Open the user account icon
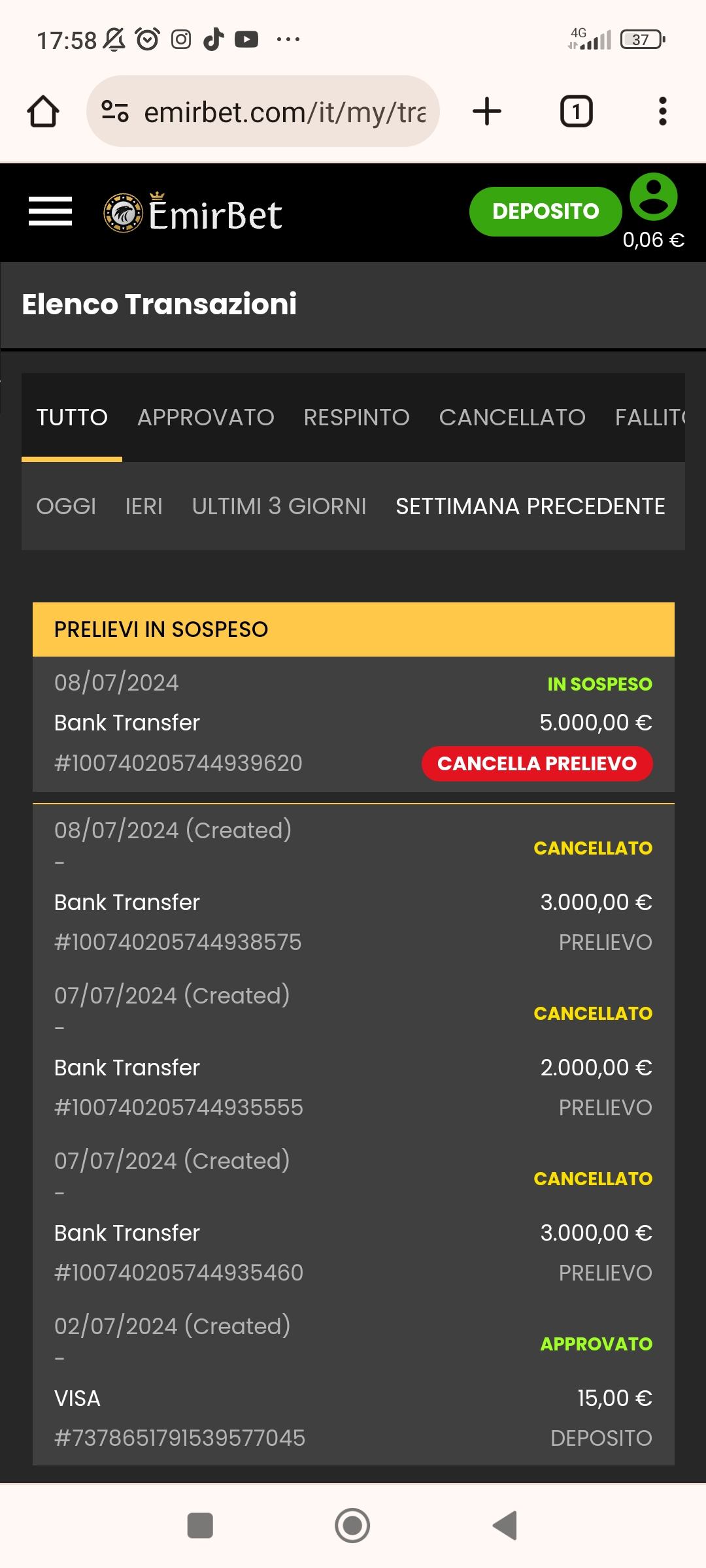Image resolution: width=706 pixels, height=1568 pixels. click(653, 197)
